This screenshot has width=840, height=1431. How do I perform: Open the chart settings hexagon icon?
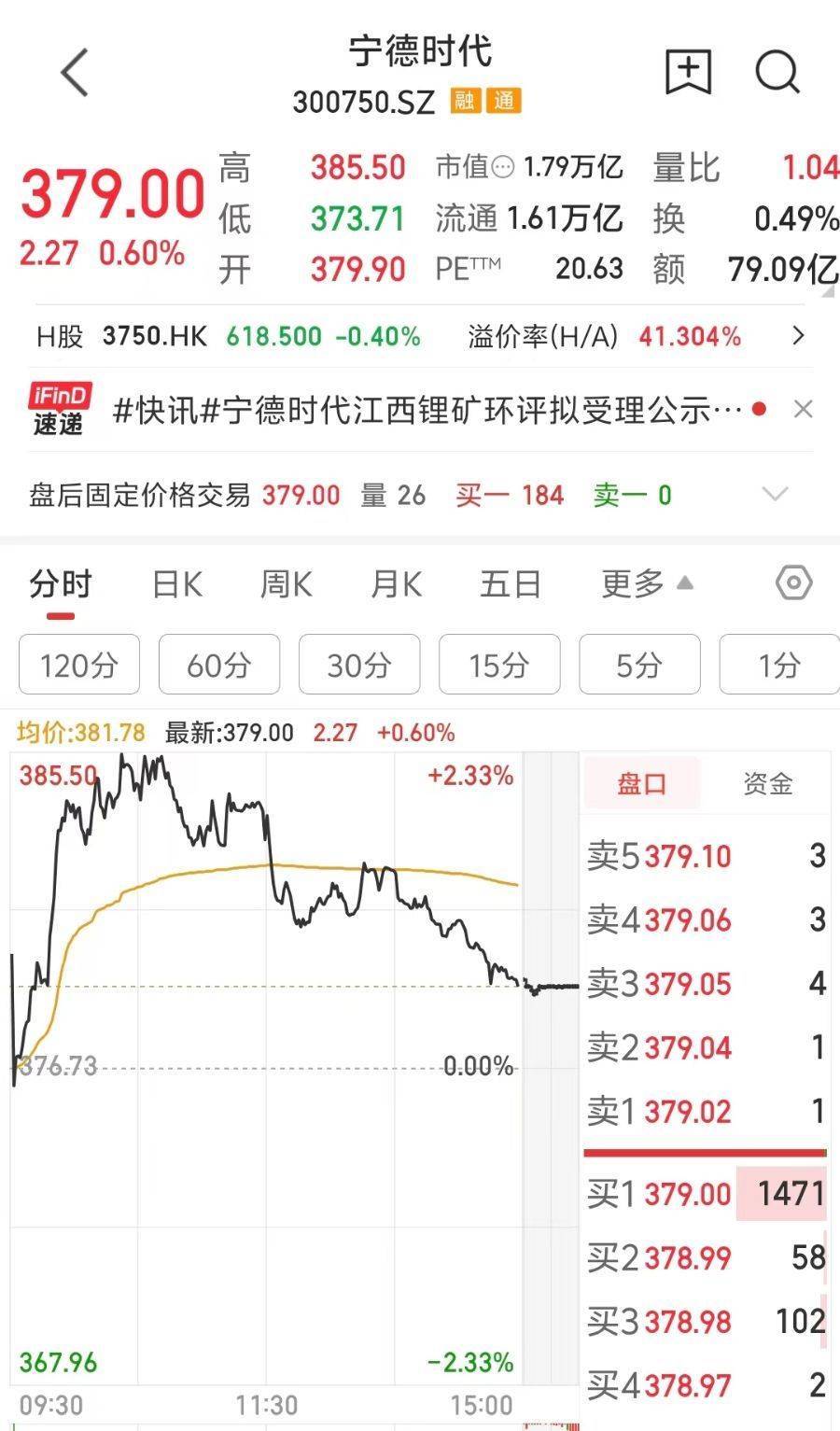pos(794,584)
